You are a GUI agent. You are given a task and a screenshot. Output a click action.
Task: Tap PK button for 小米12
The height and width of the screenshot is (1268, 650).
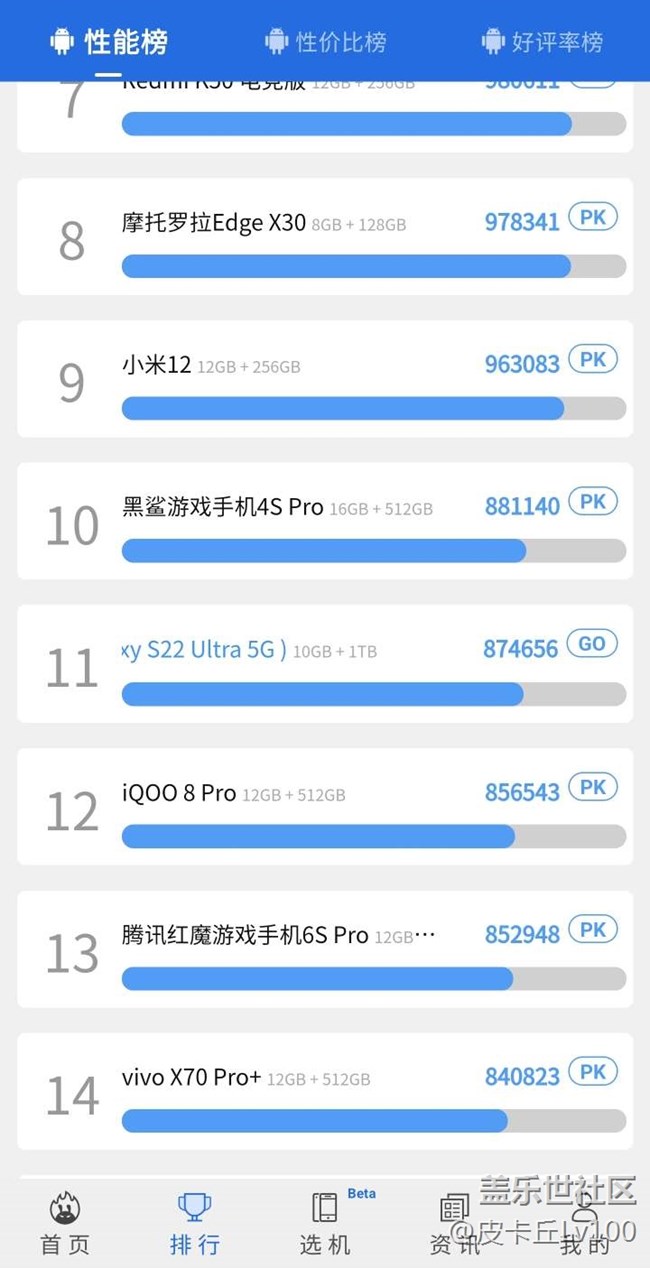pos(593,359)
